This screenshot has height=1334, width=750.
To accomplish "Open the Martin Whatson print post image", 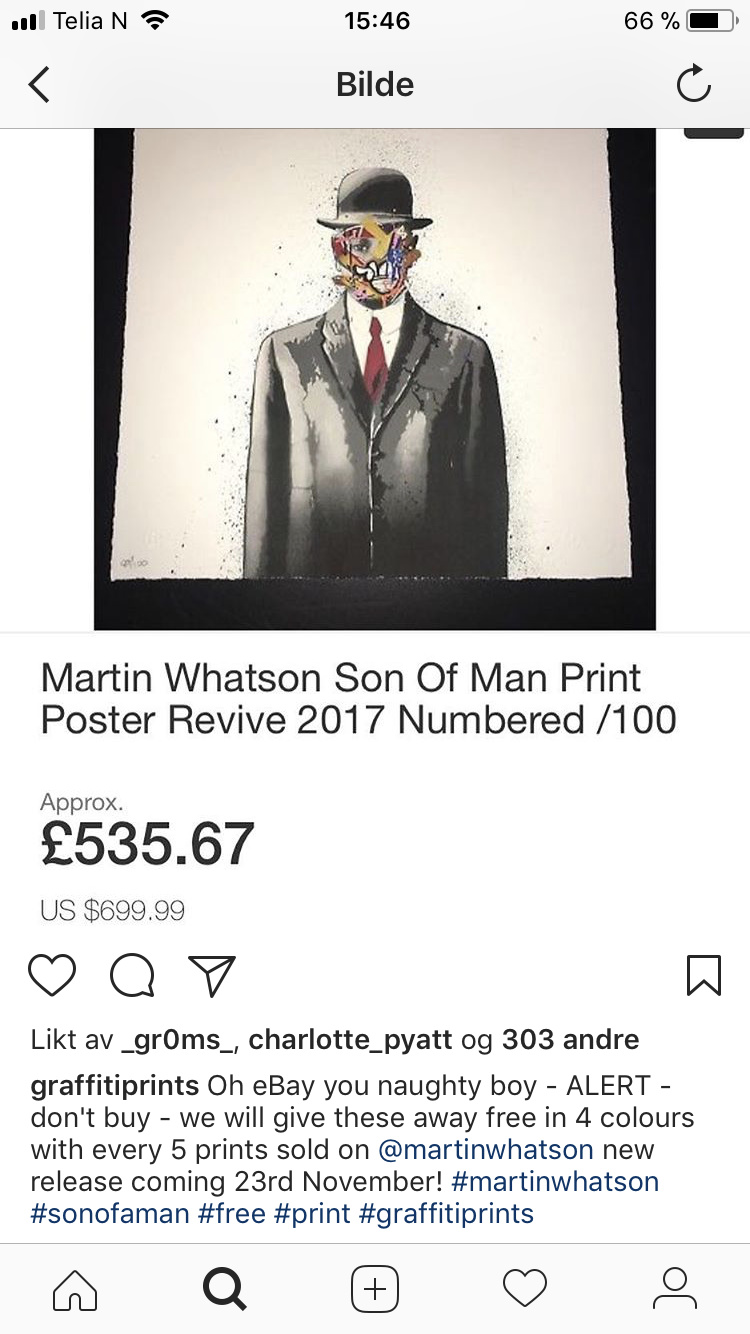I will tap(375, 378).
